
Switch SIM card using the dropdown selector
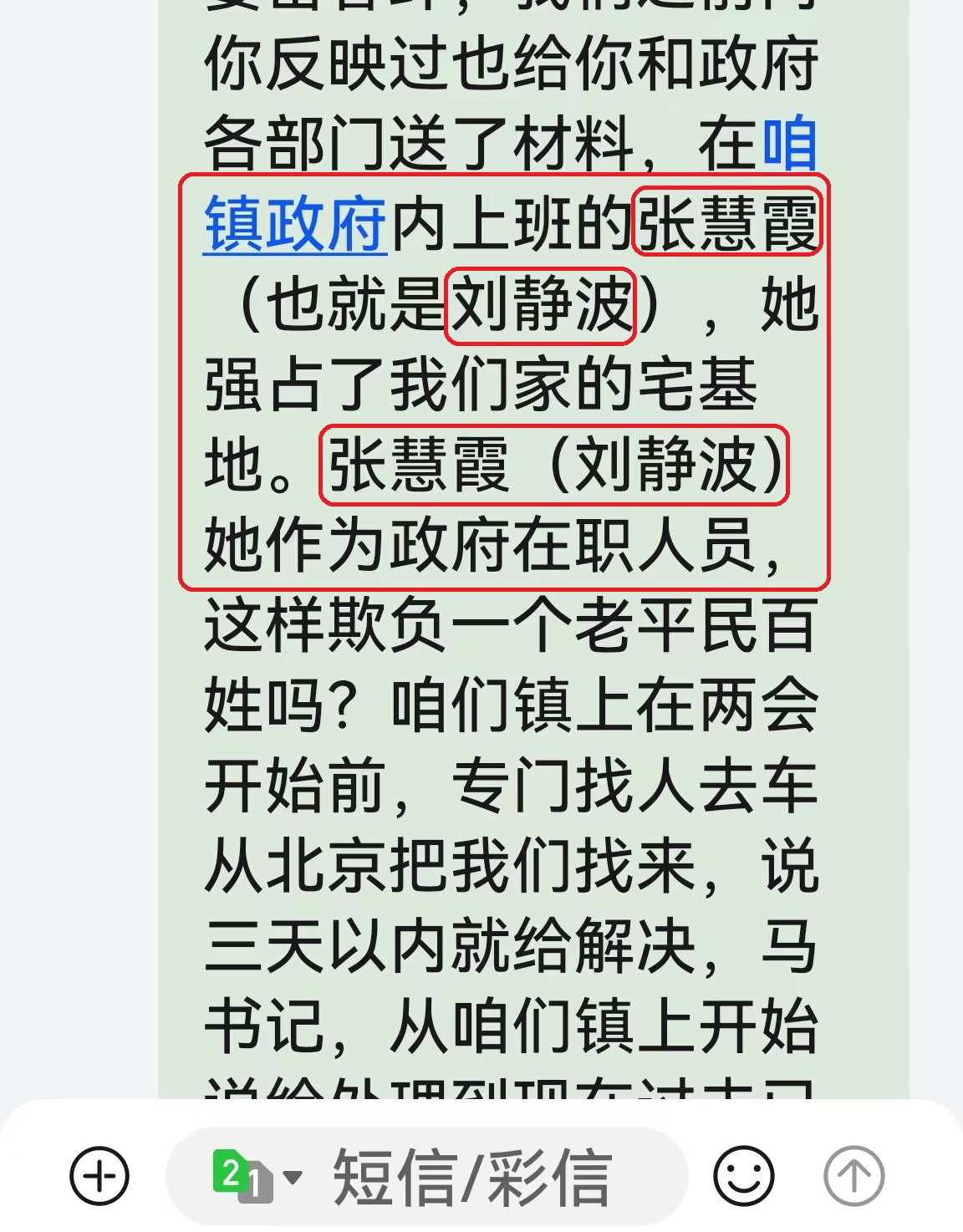click(255, 1177)
